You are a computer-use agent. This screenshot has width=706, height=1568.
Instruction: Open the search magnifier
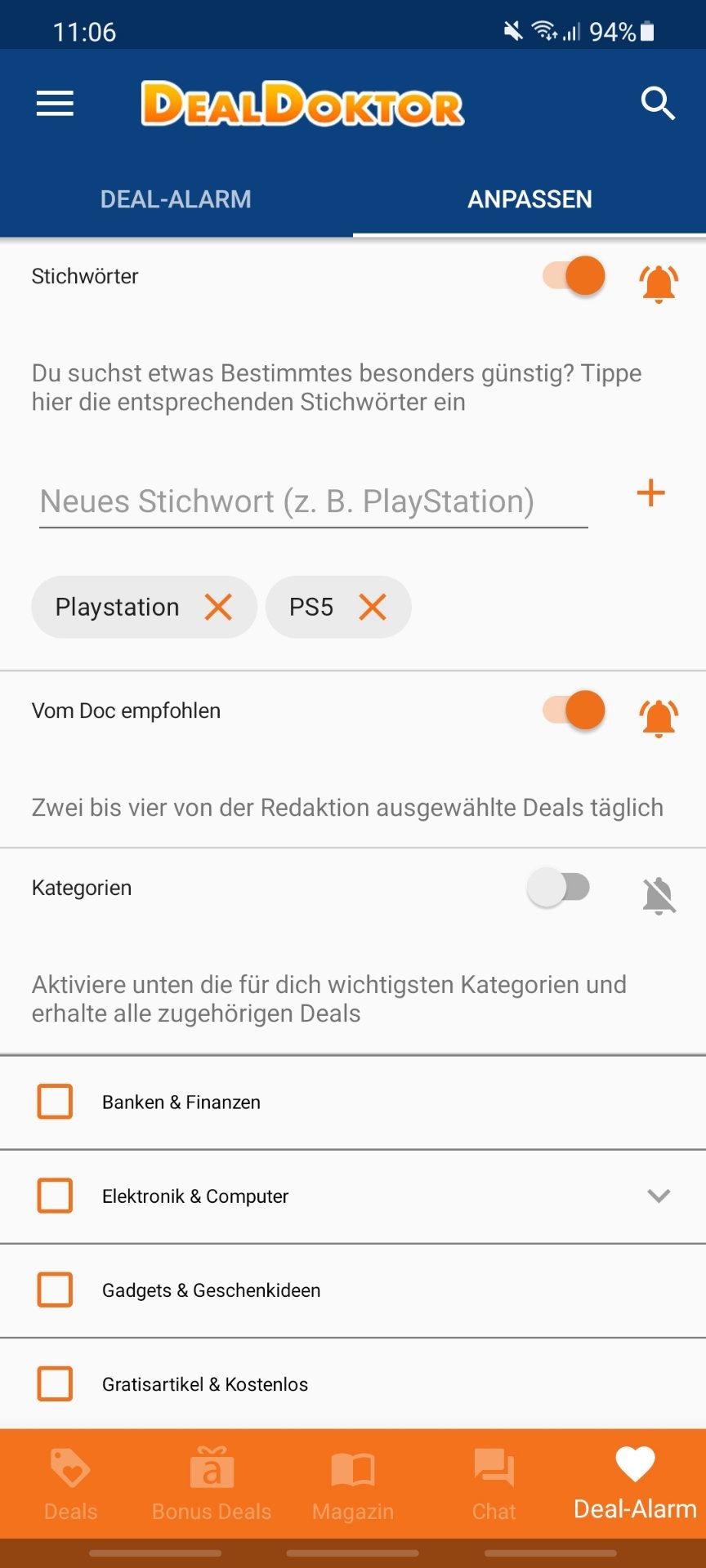click(x=658, y=104)
